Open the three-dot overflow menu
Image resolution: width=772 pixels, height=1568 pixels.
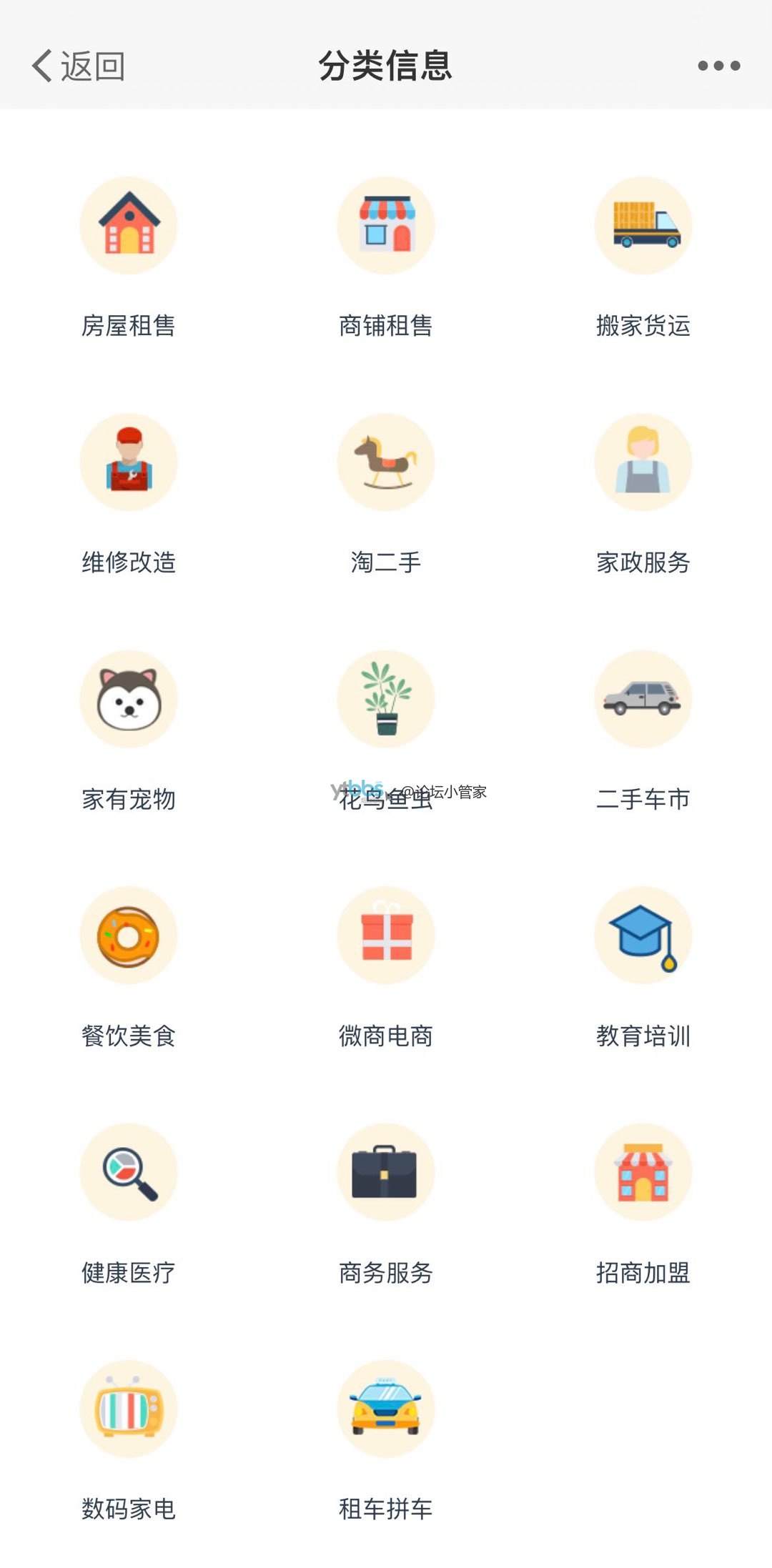[x=718, y=66]
